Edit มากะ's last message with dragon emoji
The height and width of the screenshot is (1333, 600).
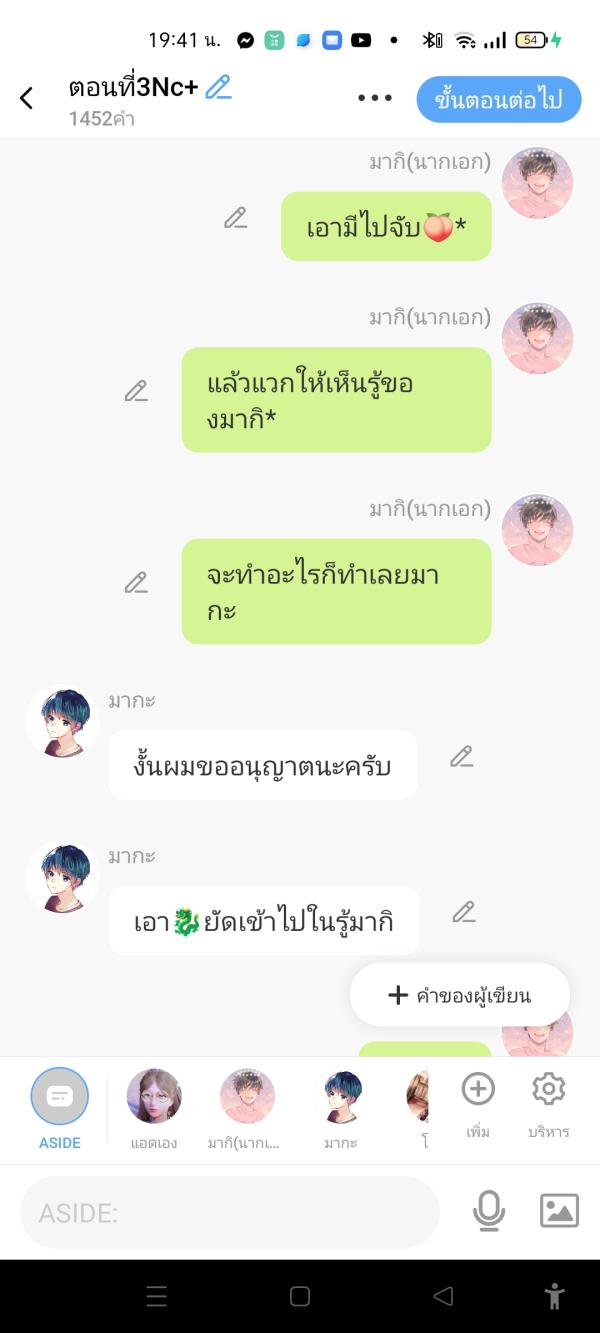[463, 912]
